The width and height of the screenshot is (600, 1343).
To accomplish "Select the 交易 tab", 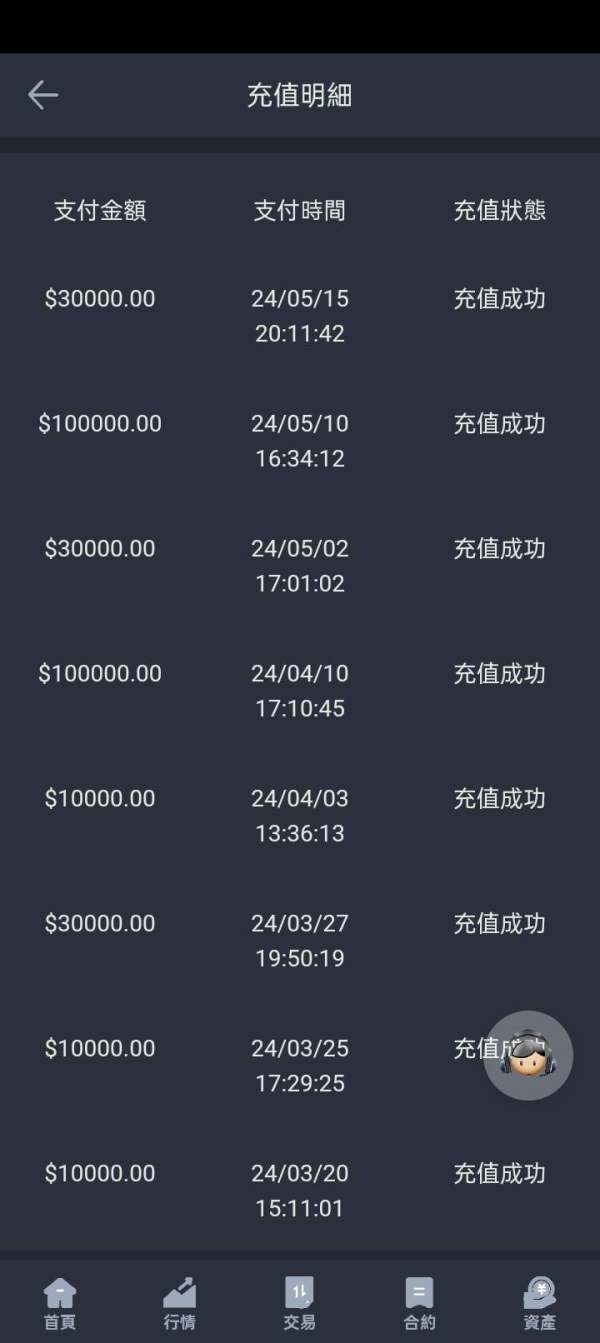I will pos(300,1303).
